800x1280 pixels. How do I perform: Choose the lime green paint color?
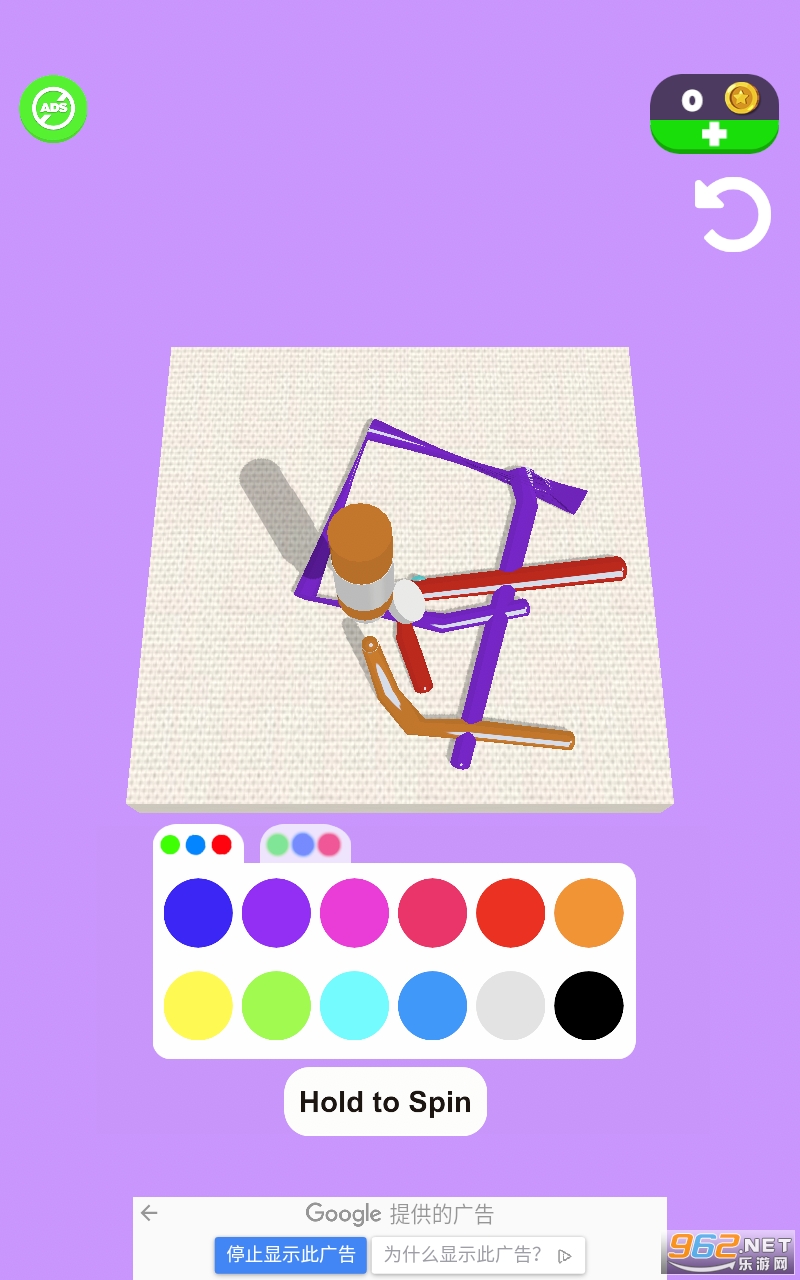pos(276,1005)
